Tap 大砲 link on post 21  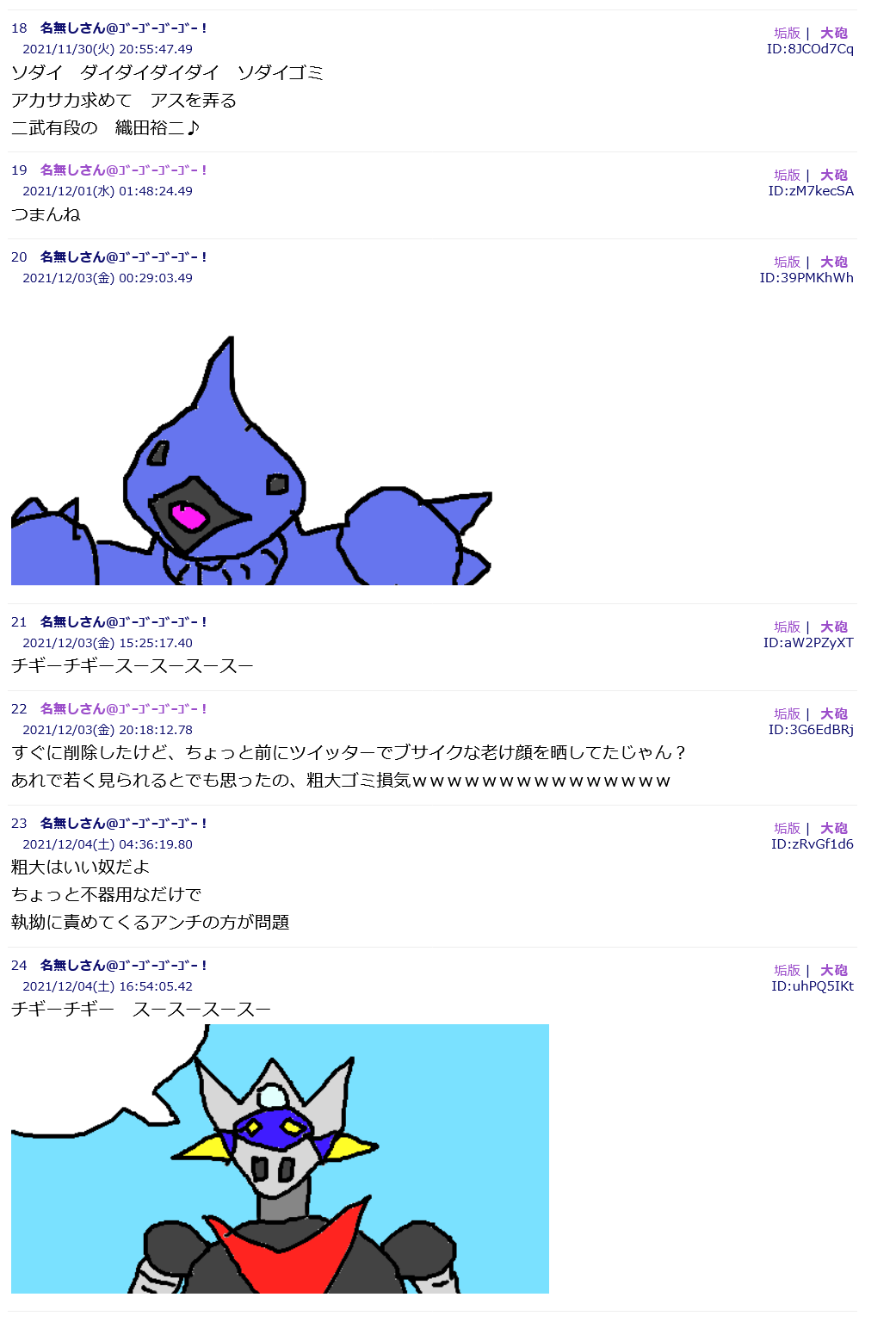(x=833, y=627)
